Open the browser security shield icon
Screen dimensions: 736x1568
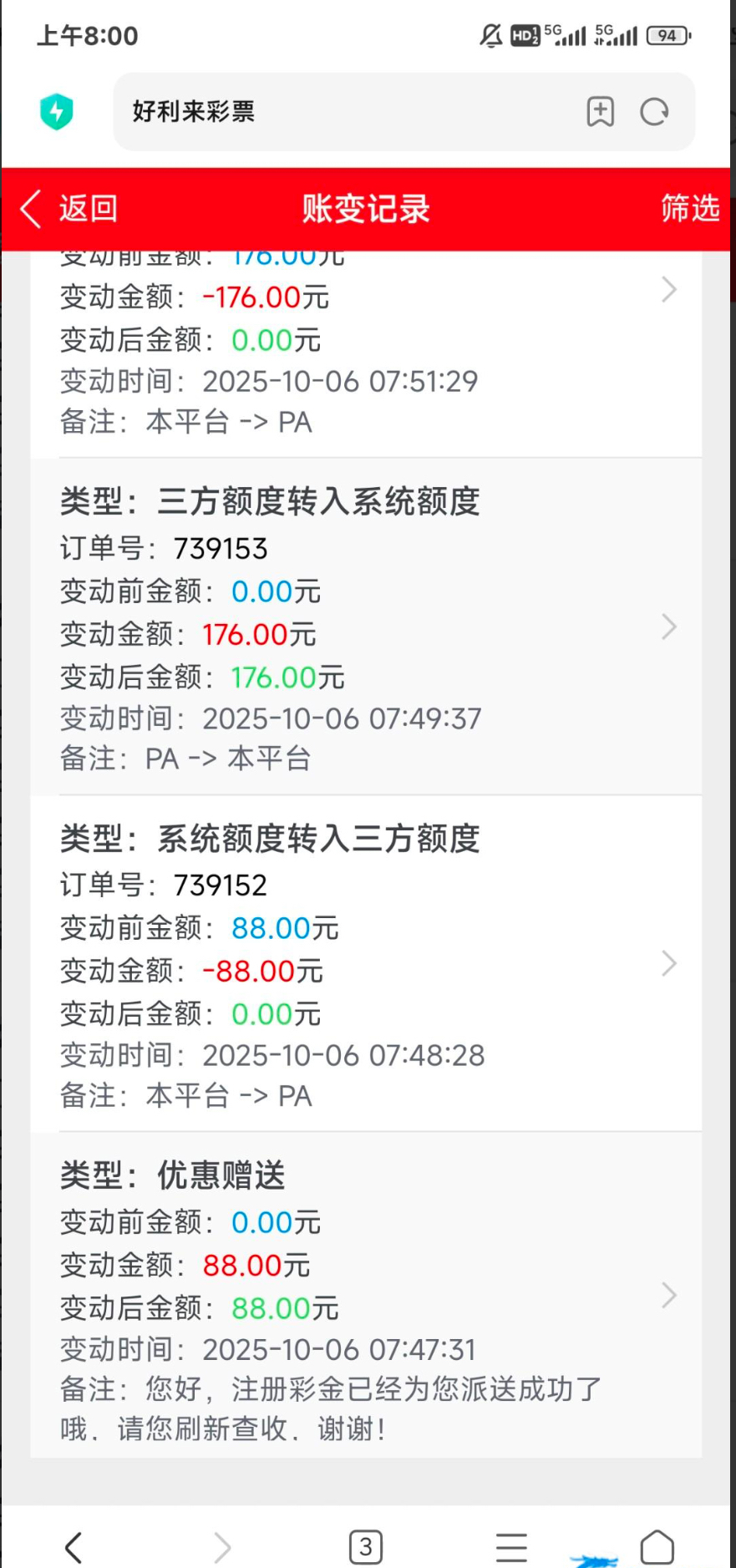click(57, 112)
